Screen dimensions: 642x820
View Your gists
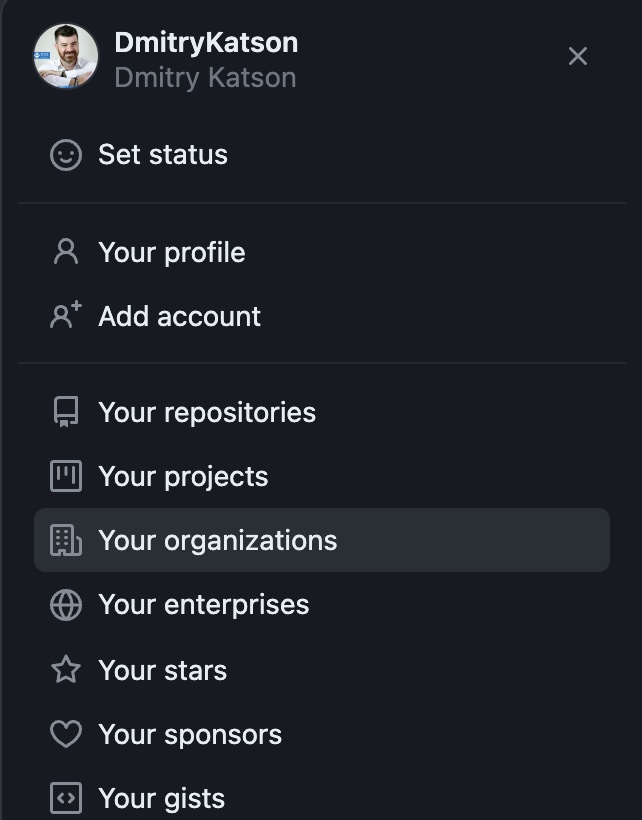point(161,798)
